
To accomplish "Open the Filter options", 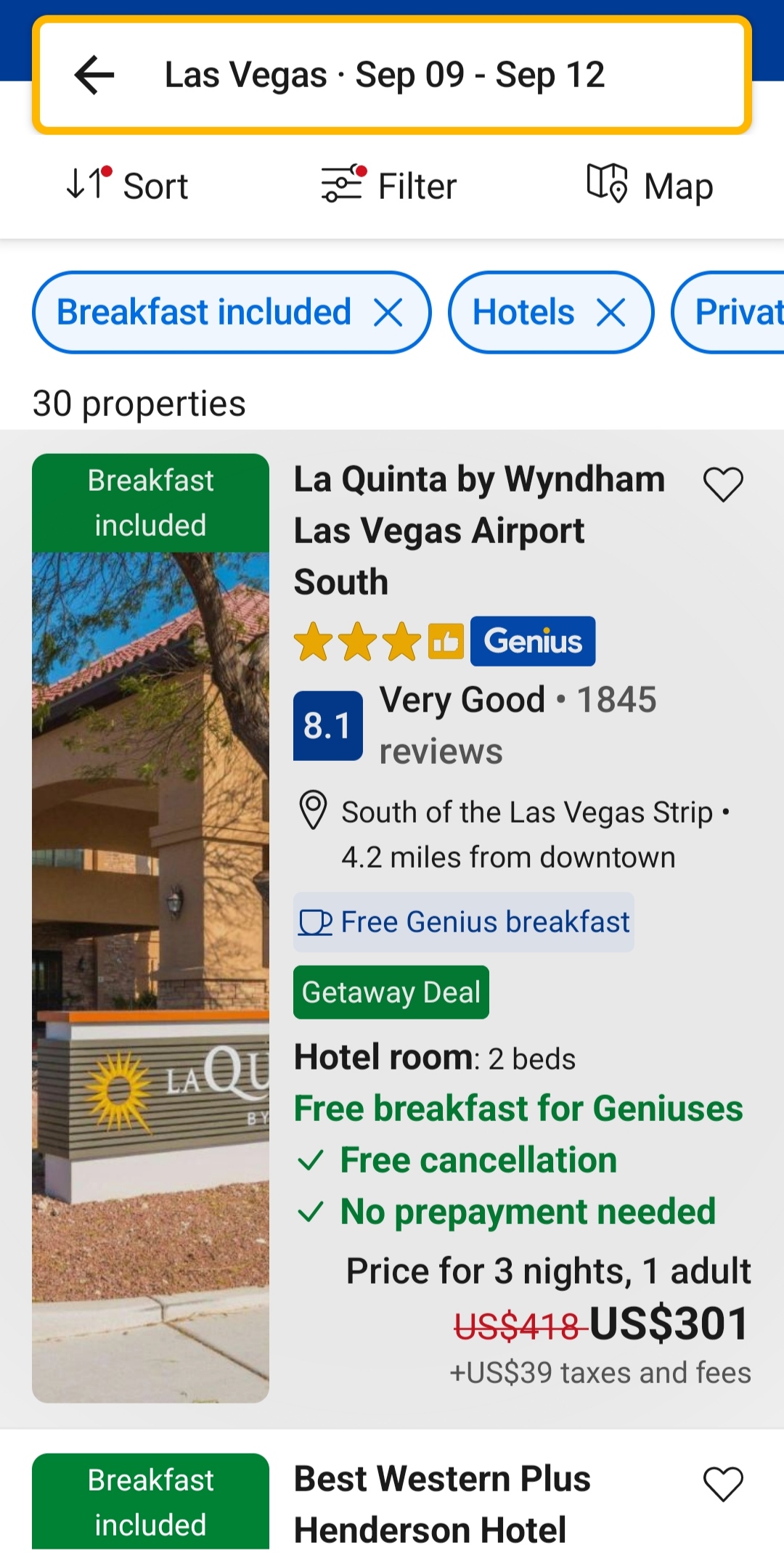I will pos(389,185).
